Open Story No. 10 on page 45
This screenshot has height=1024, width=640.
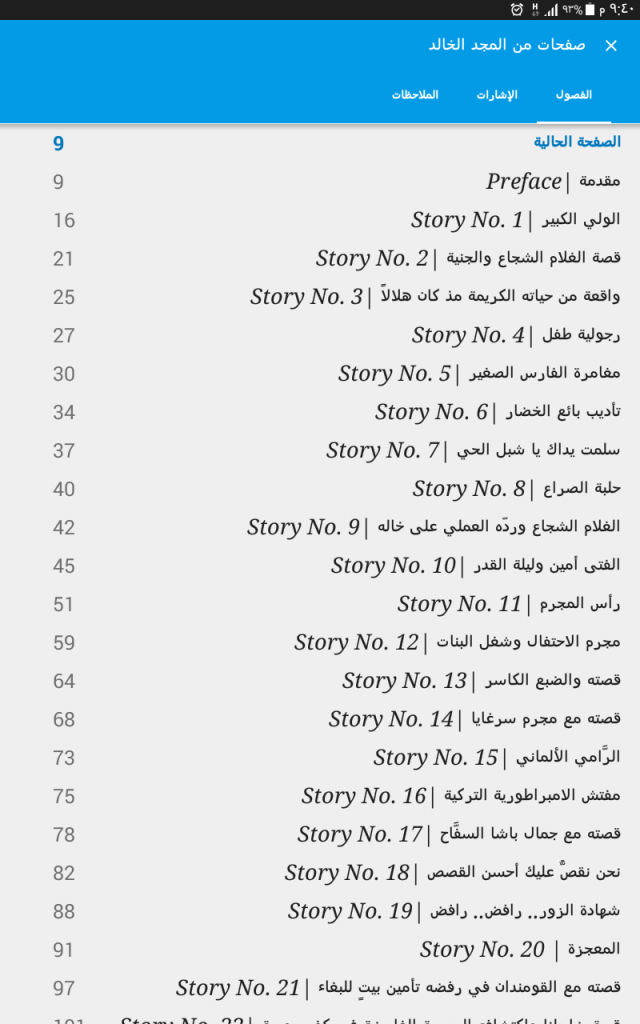point(320,566)
